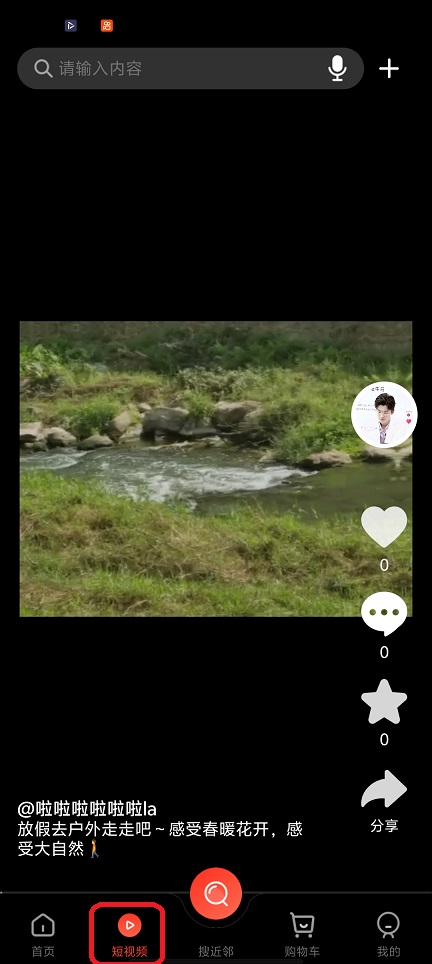The width and height of the screenshot is (432, 964).
Task: Select the 短视频 tab
Action: click(129, 935)
